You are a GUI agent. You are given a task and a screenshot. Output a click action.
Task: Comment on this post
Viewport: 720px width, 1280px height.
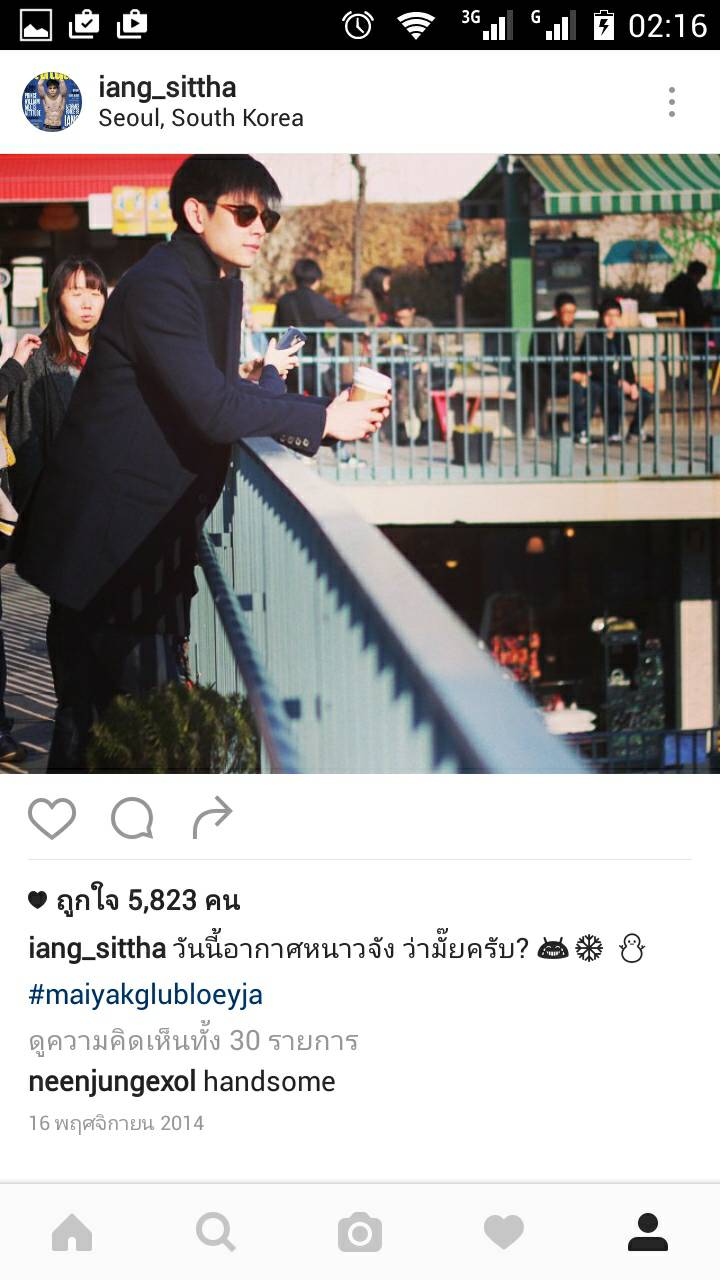click(x=132, y=819)
